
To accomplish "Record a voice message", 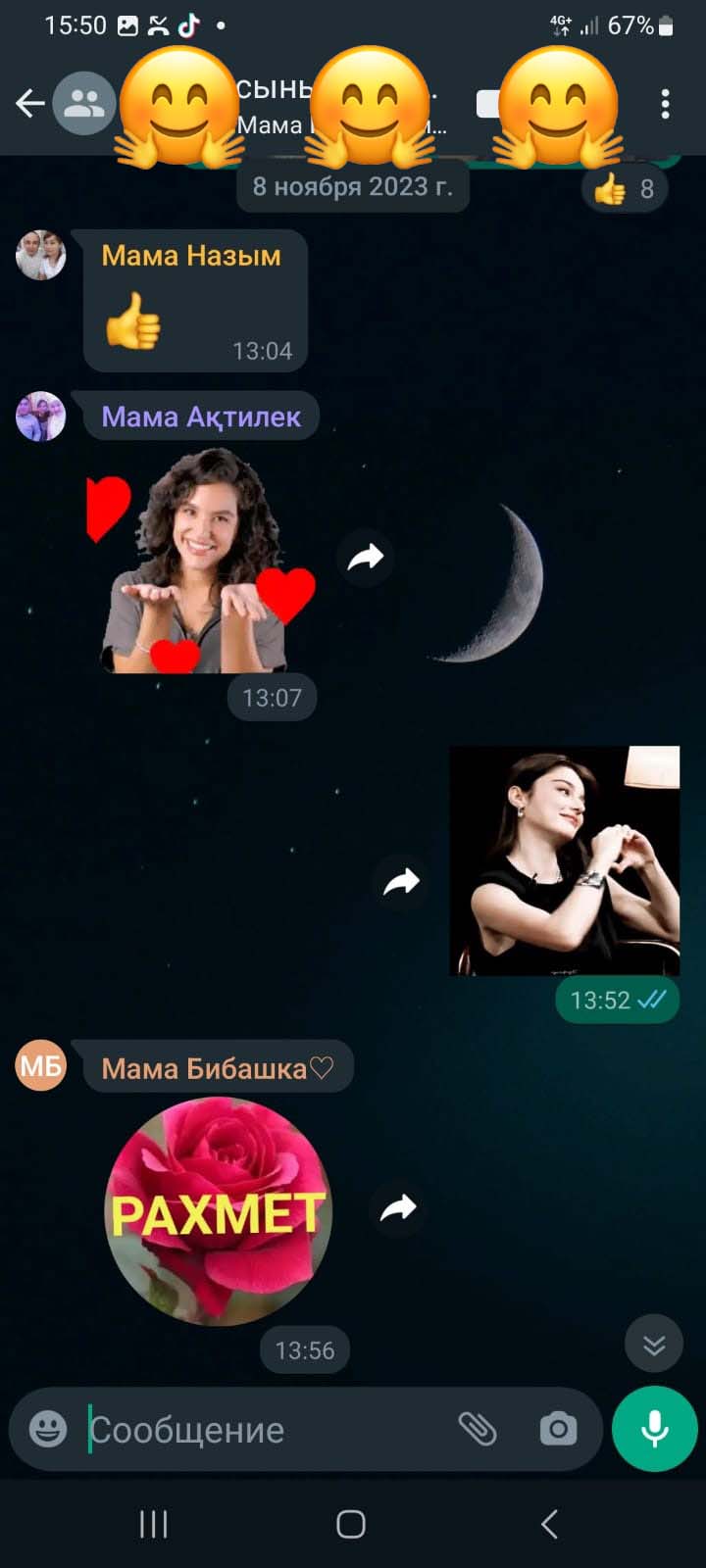I will tap(654, 1429).
